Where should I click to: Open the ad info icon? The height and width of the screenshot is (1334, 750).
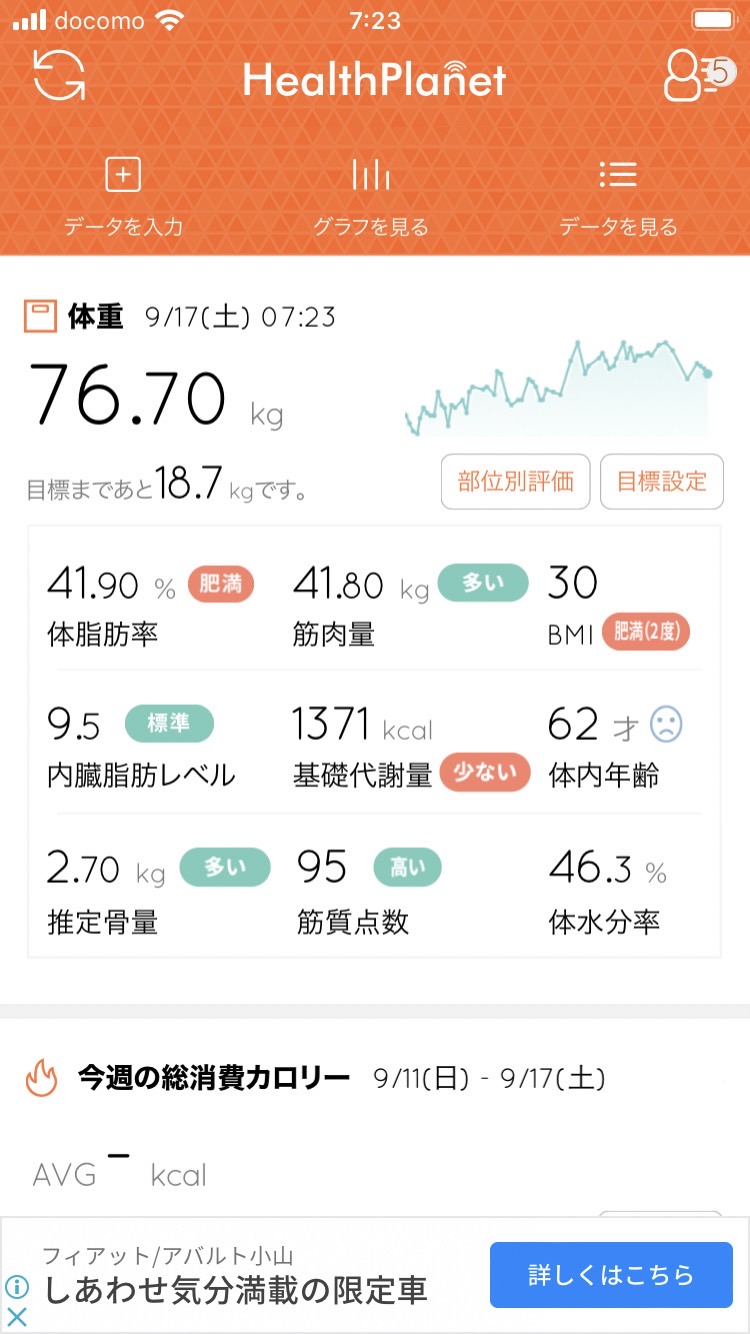[x=17, y=1287]
